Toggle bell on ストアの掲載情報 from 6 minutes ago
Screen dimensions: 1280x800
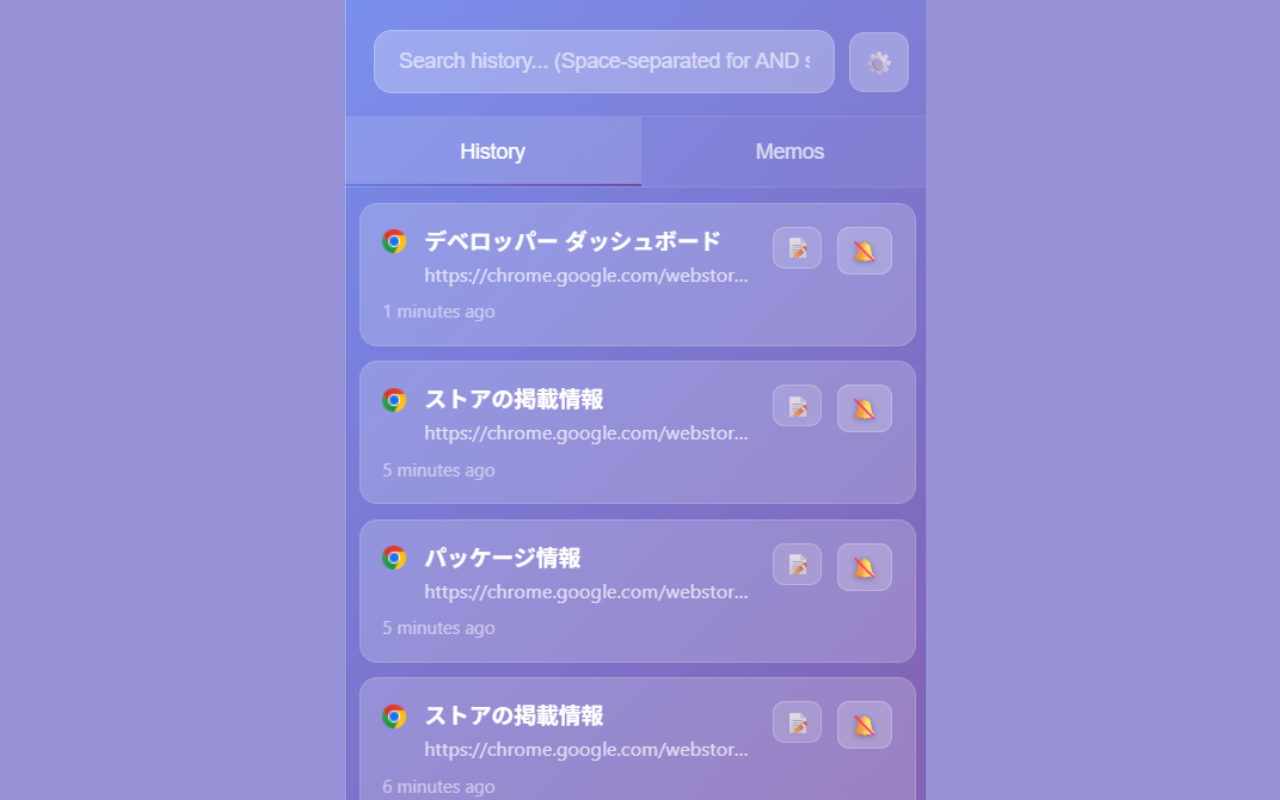point(864,725)
